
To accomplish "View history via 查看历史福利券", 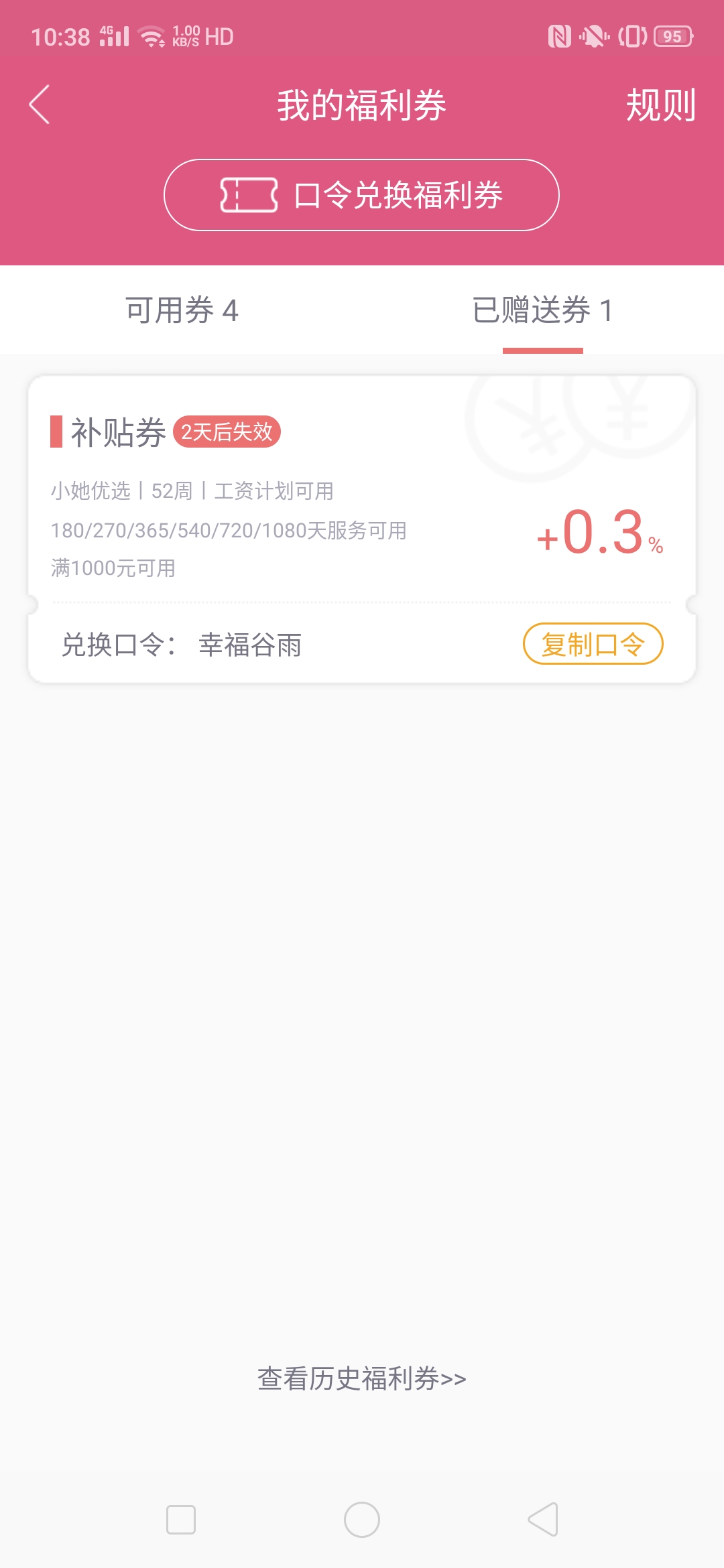I will 362,1378.
